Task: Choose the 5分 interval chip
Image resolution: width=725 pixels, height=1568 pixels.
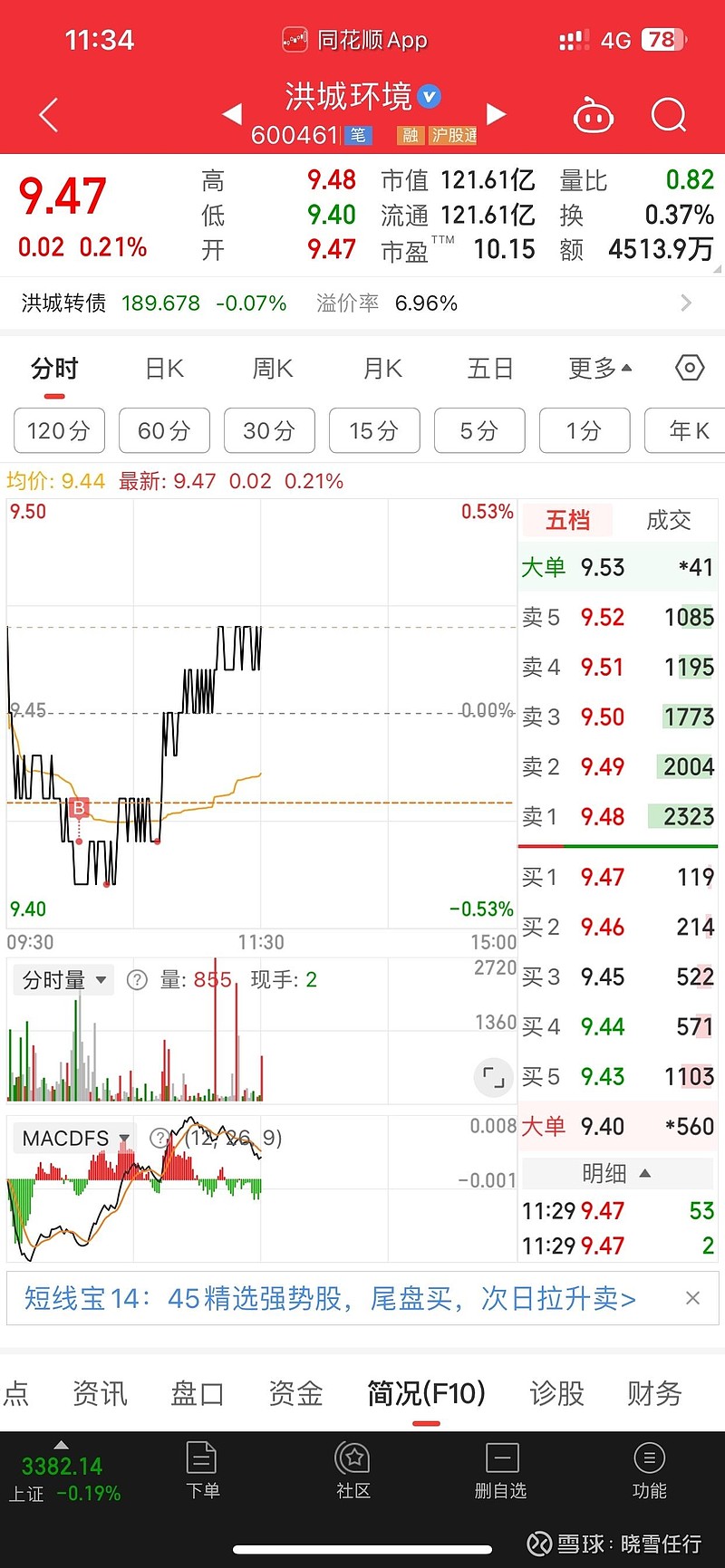Action: [x=479, y=430]
